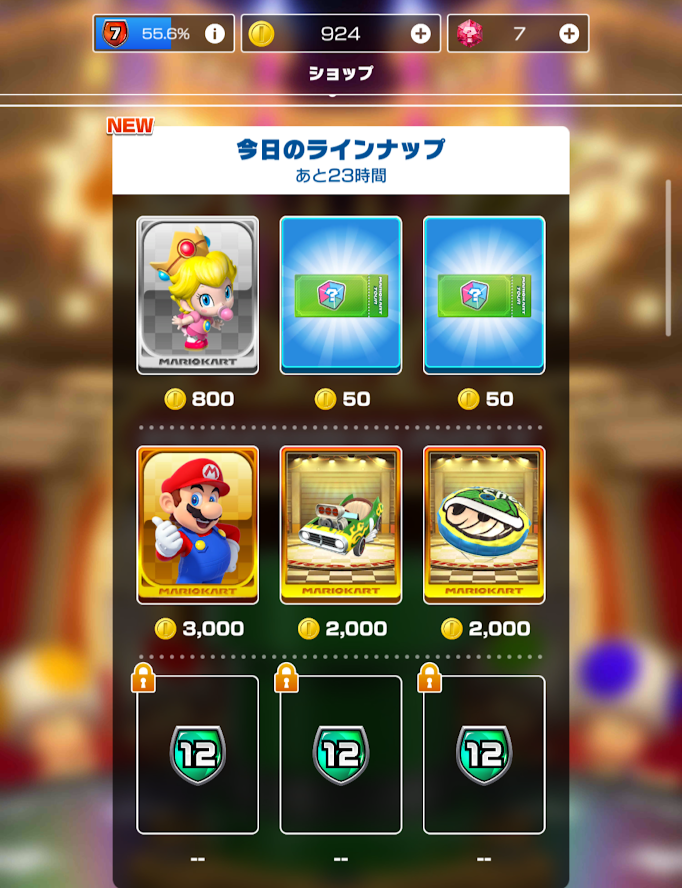Add more rubies with plus button
682x888 pixels.
569,34
